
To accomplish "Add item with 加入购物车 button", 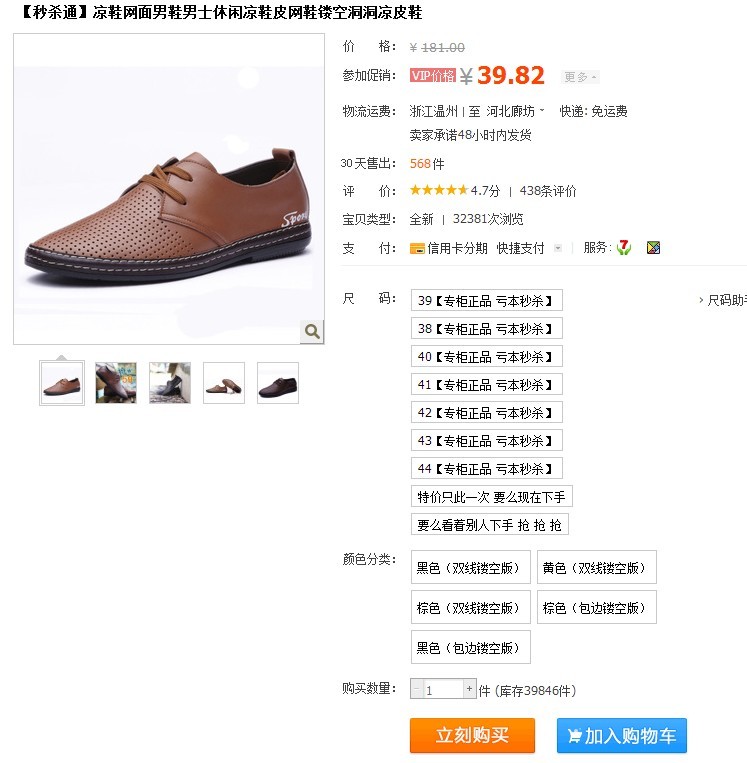I will point(621,736).
